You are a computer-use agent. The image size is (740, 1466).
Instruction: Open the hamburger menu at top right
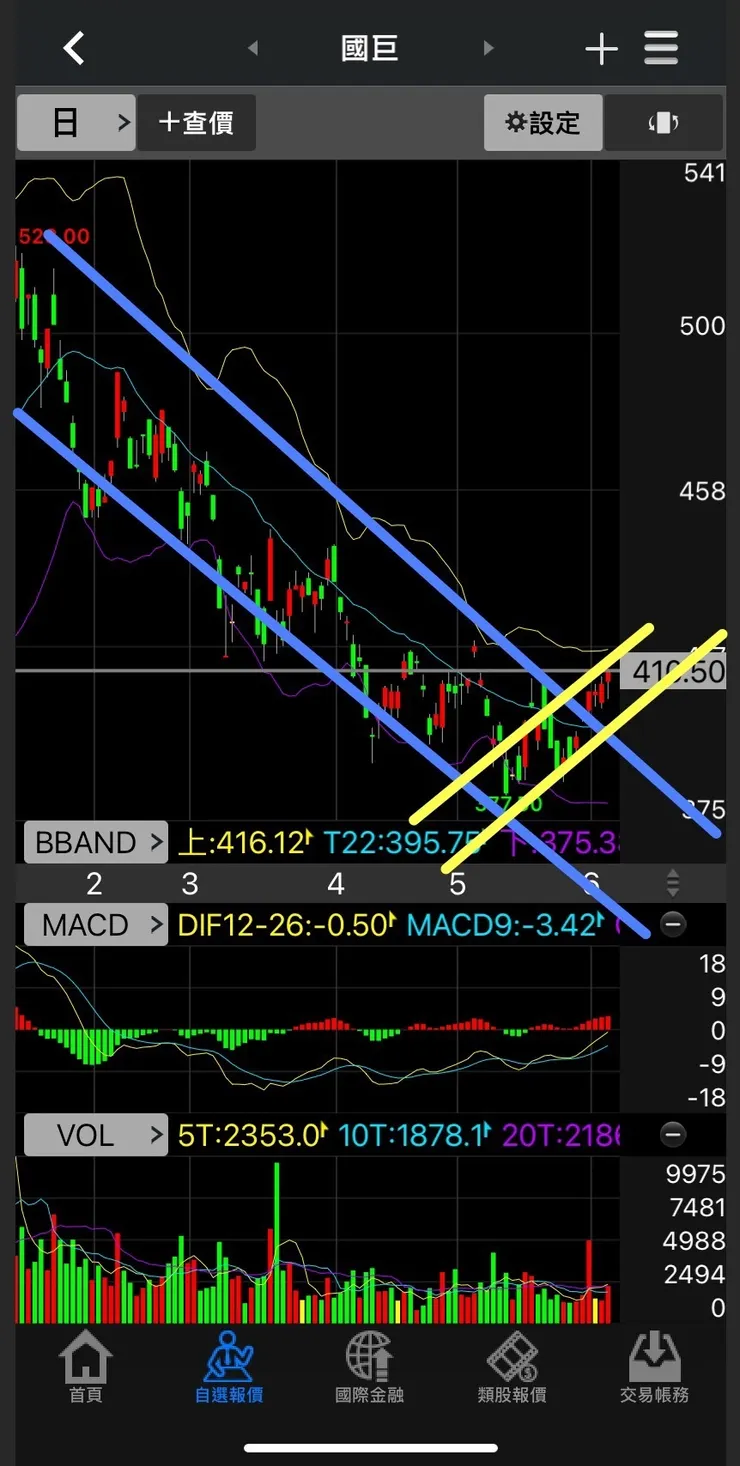(661, 48)
